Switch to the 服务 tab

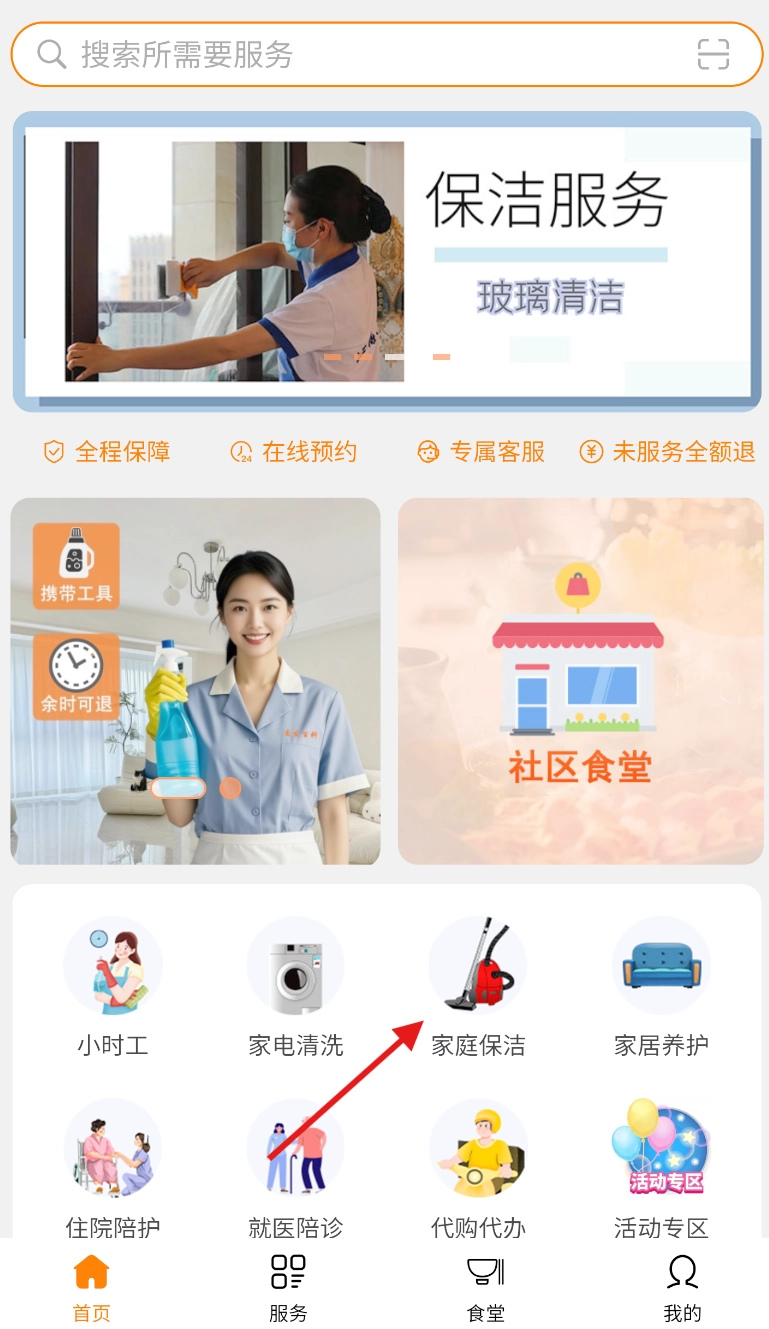pos(288,1288)
